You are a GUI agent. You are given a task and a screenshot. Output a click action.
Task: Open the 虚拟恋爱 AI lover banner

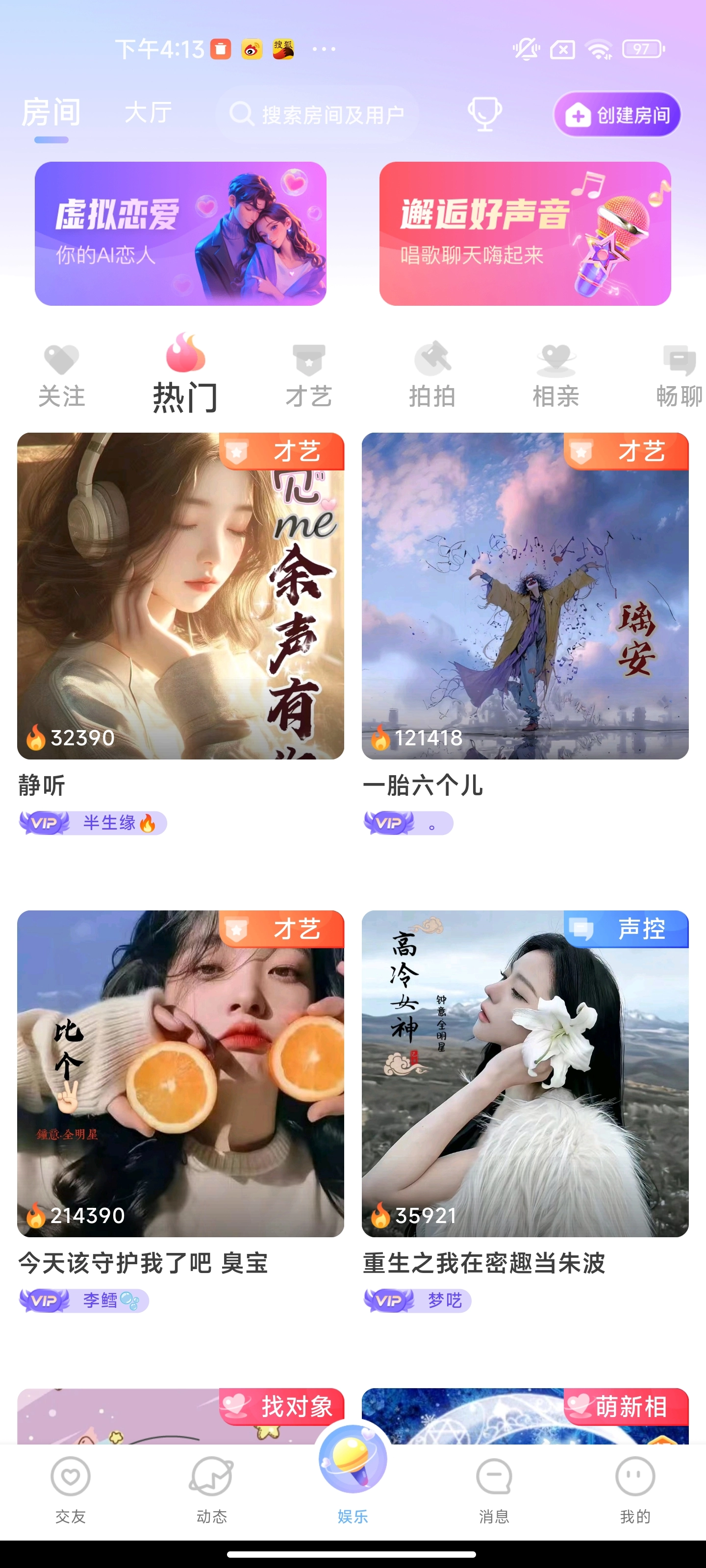tap(180, 233)
